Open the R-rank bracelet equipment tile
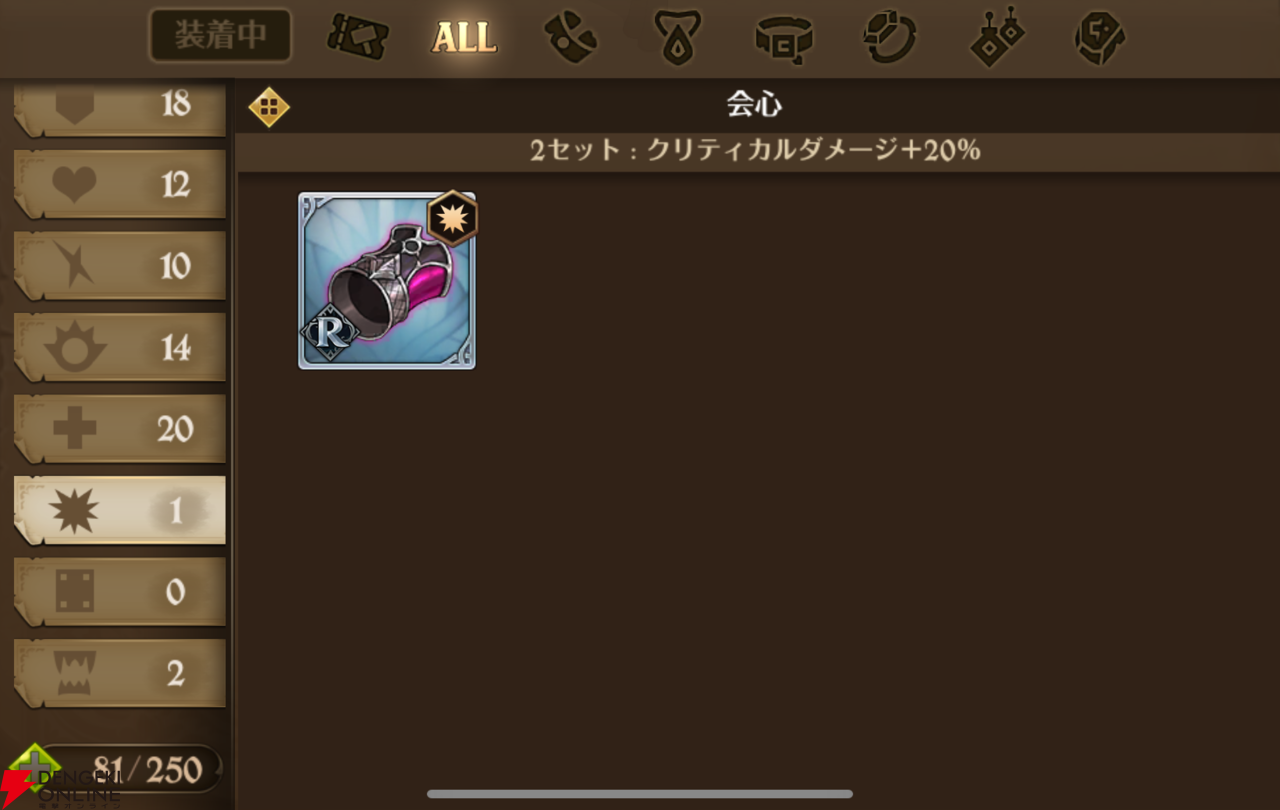1280x810 pixels. click(x=387, y=281)
